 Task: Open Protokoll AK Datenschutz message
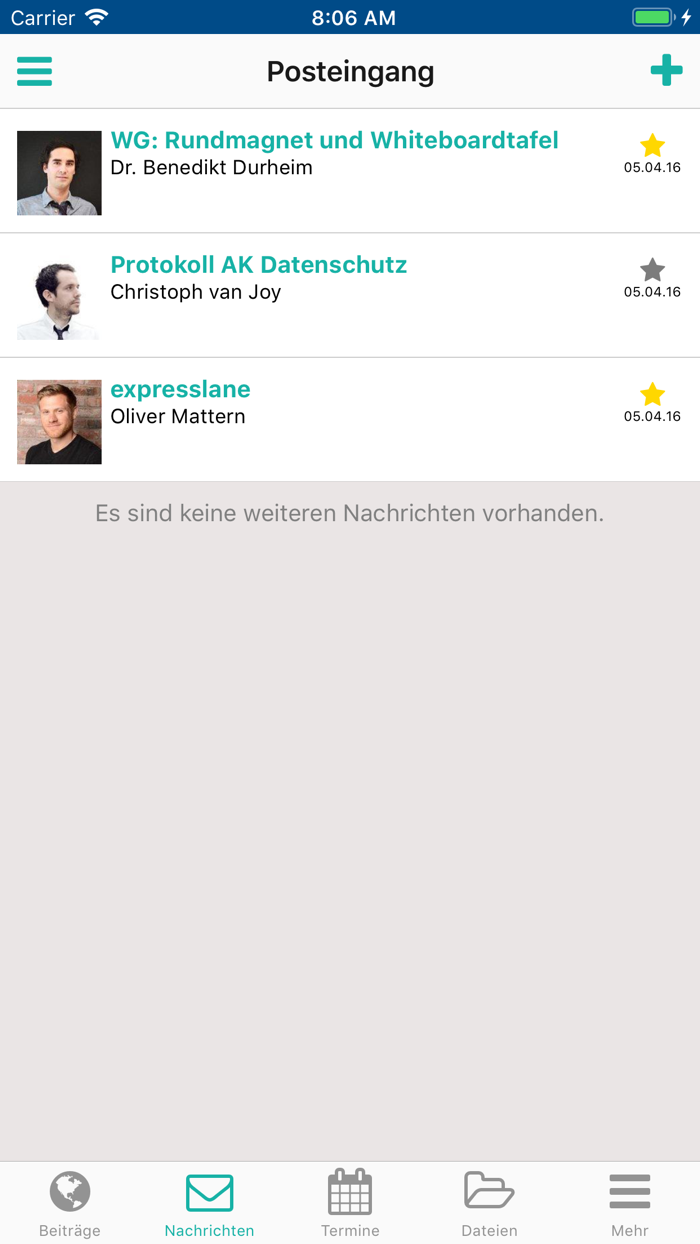click(x=350, y=296)
